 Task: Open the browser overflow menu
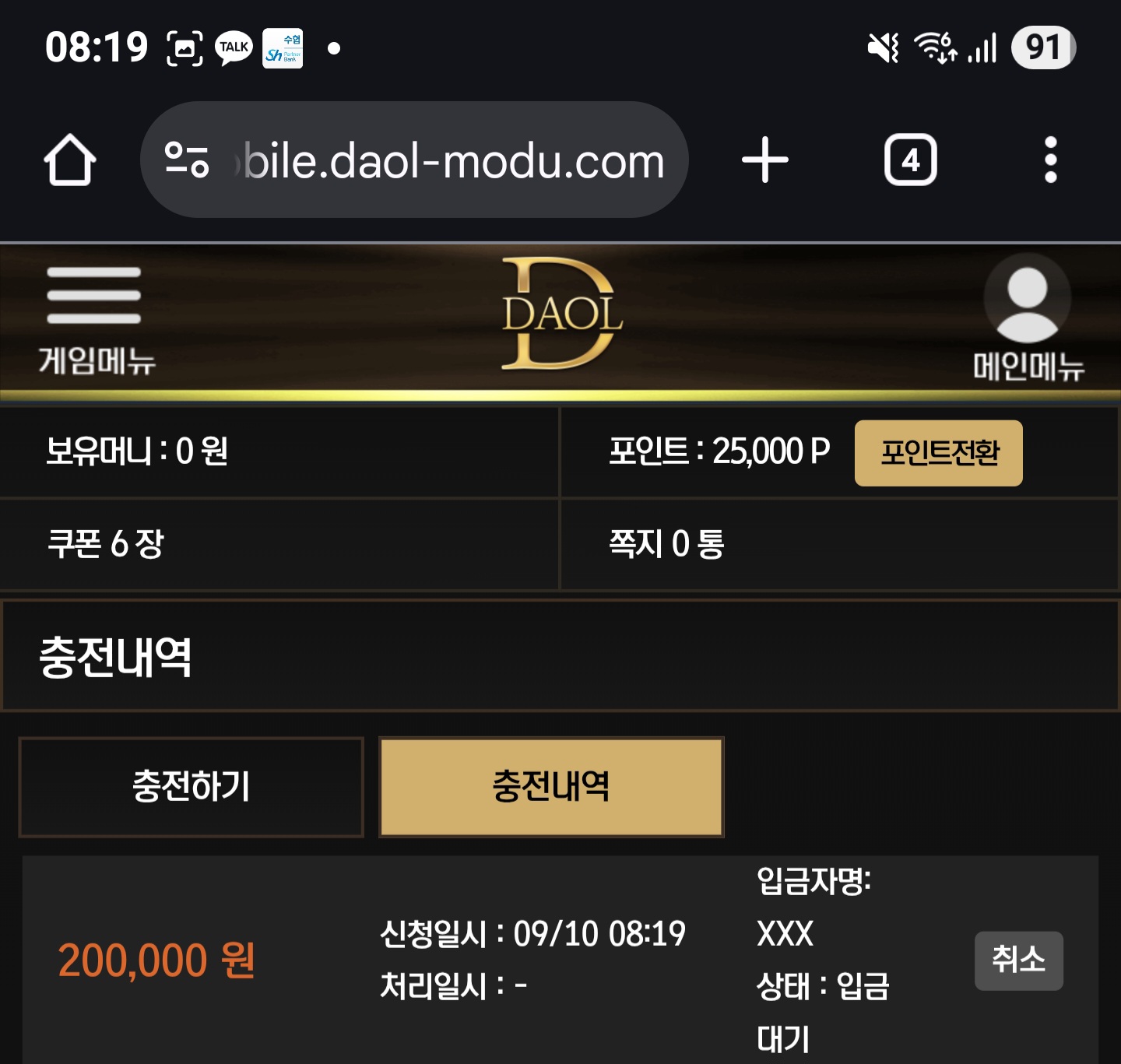(1050, 160)
